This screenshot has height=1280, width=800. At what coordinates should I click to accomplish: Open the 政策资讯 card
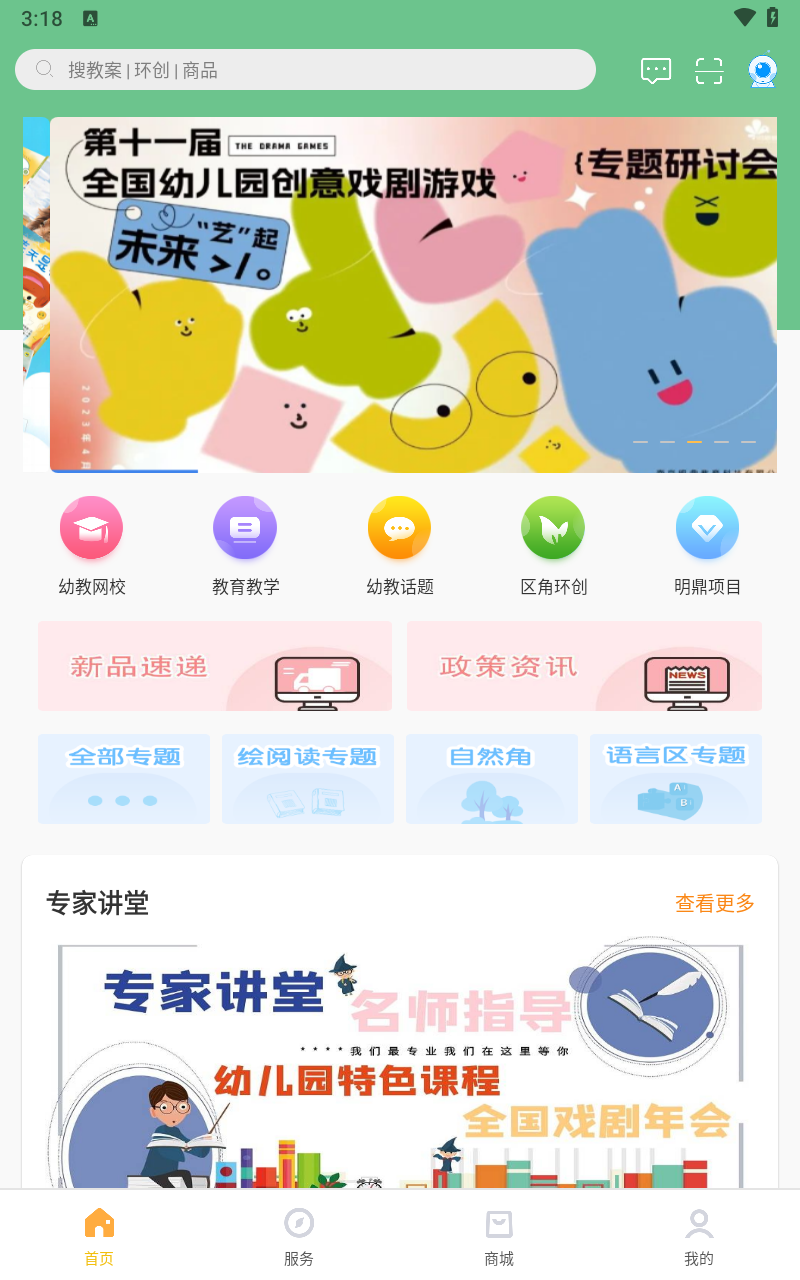(x=584, y=666)
